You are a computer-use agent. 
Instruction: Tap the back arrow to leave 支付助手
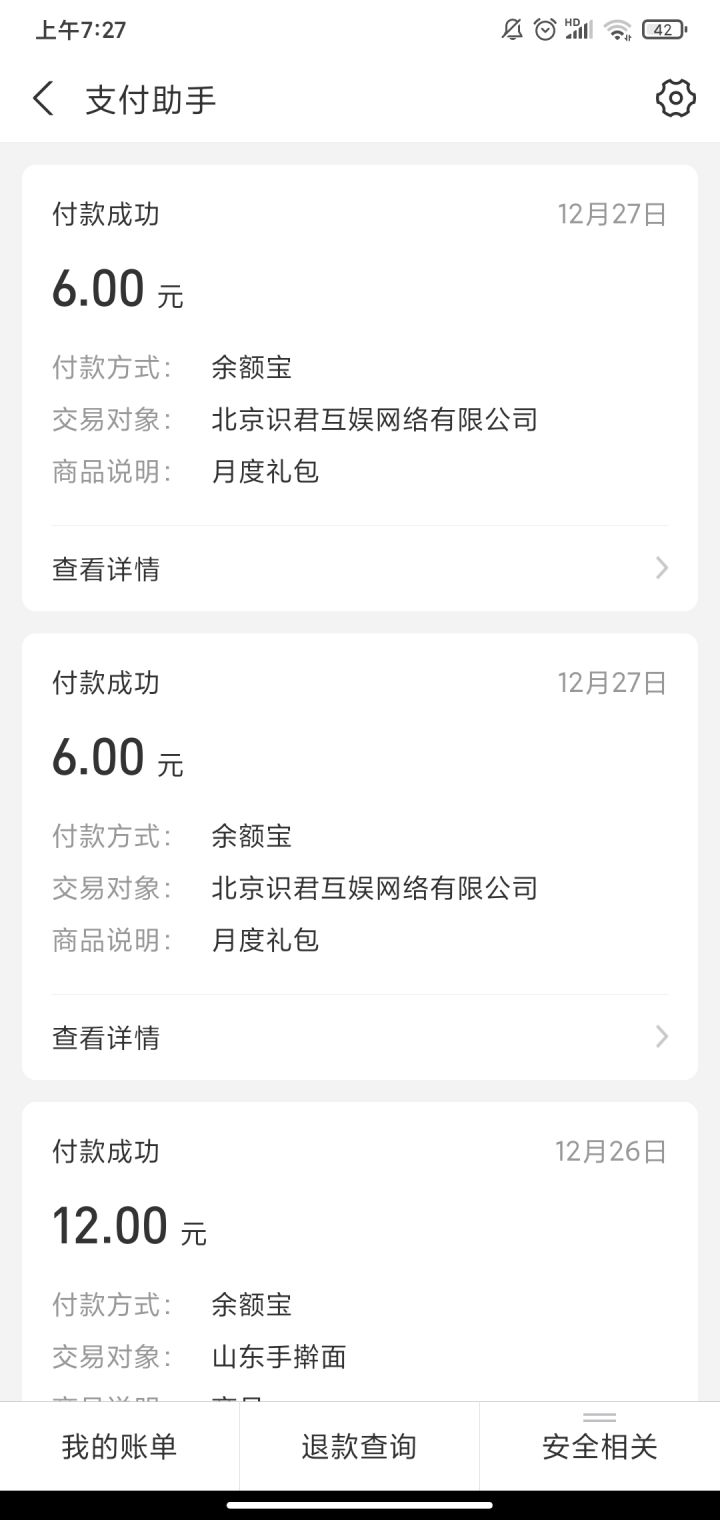point(41,97)
